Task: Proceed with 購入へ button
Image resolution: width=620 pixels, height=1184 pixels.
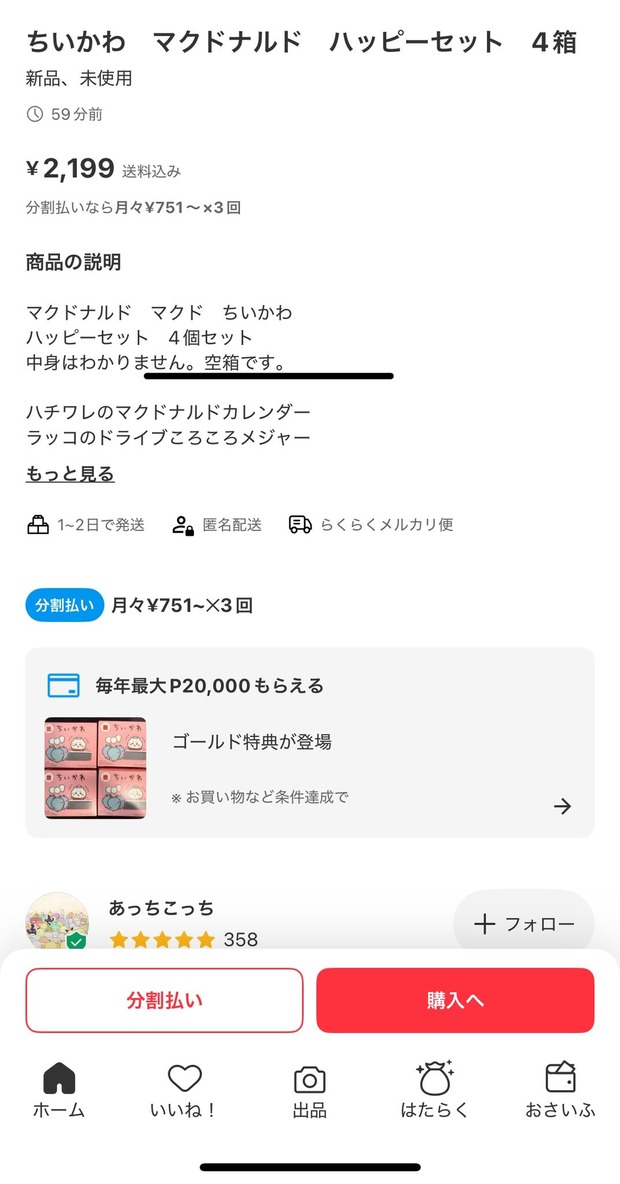Action: 455,1000
